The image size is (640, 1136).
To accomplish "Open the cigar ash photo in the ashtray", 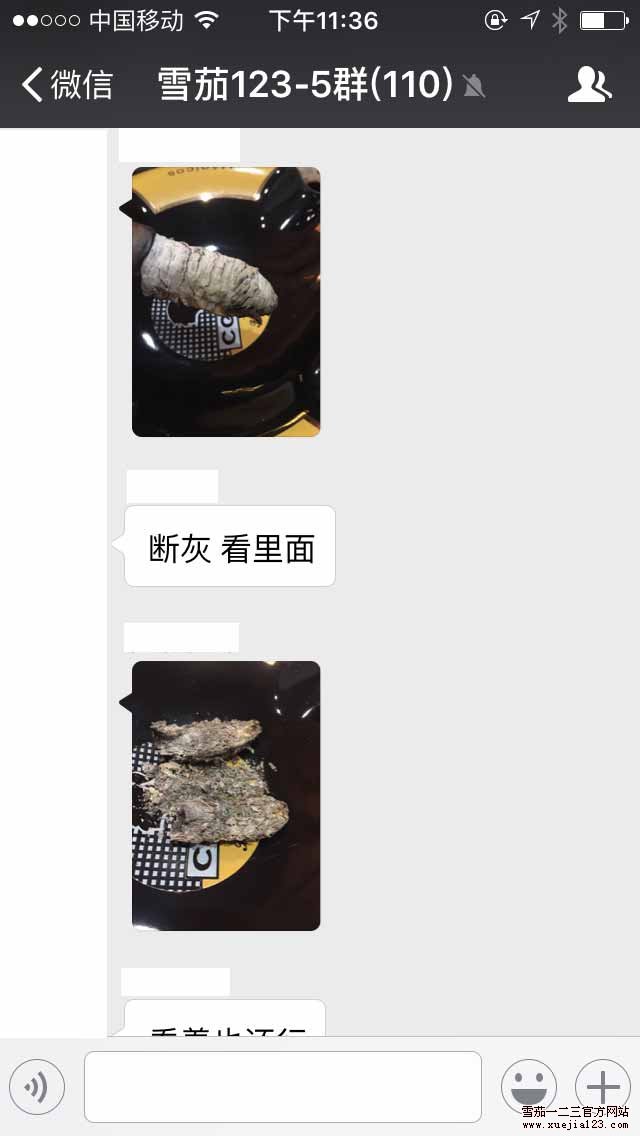I will click(226, 301).
